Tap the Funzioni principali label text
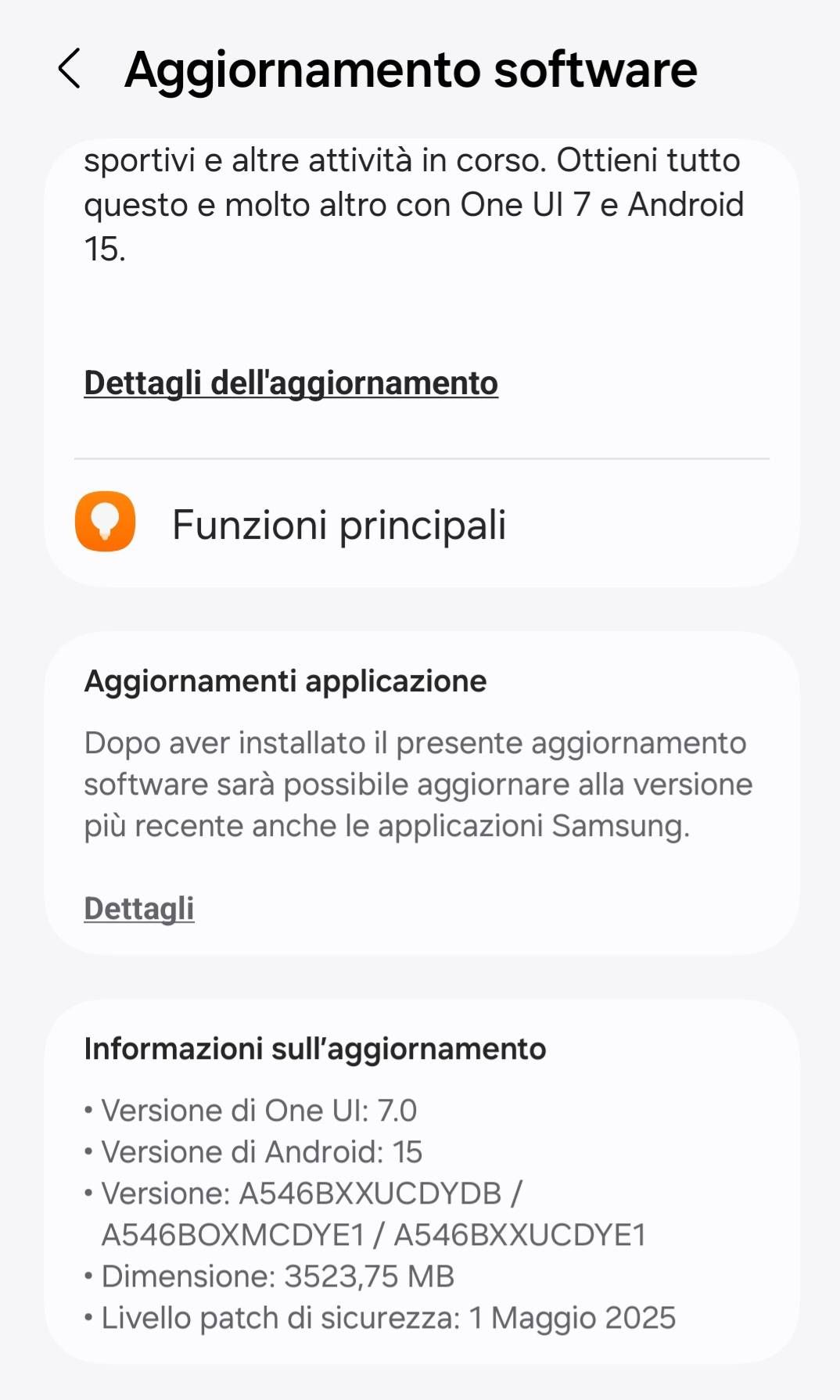840x1400 pixels. click(x=339, y=524)
